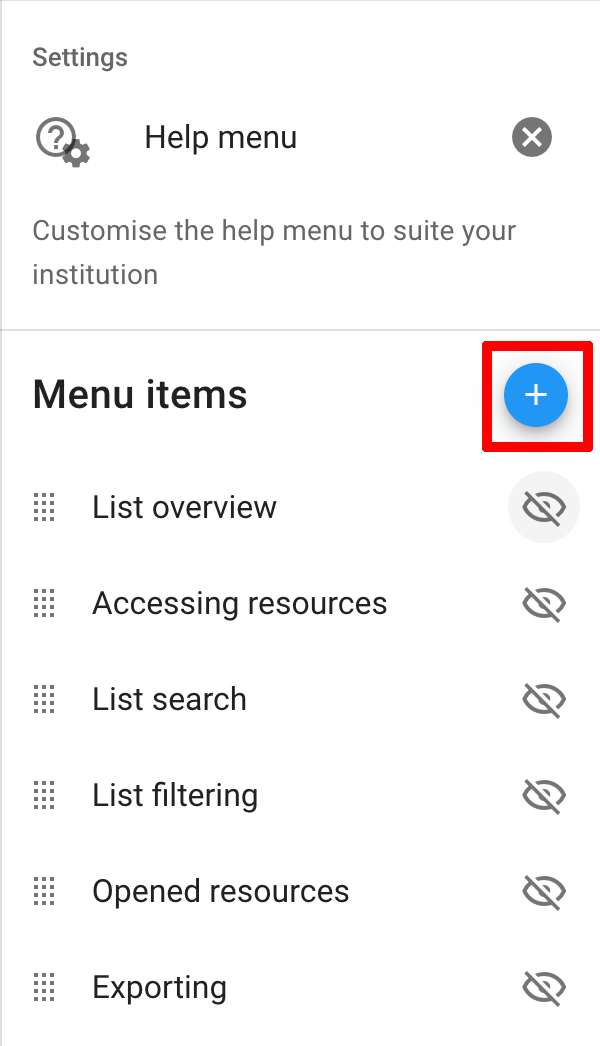Add a new menu item

pyautogui.click(x=536, y=395)
